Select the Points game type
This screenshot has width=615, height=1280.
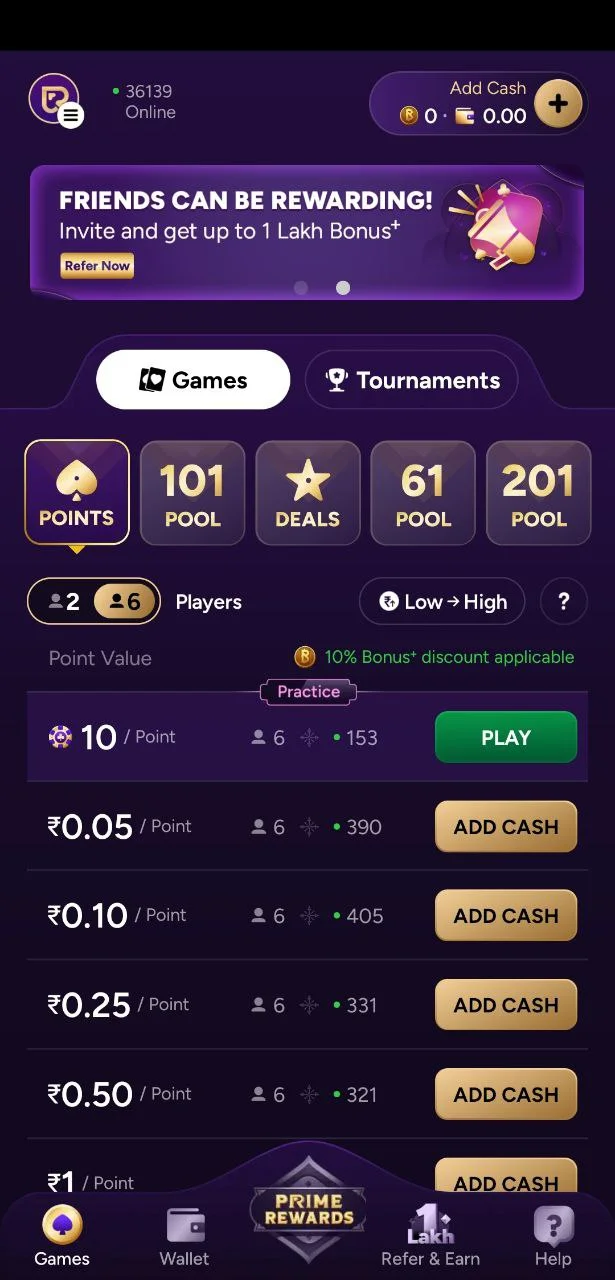click(x=77, y=493)
